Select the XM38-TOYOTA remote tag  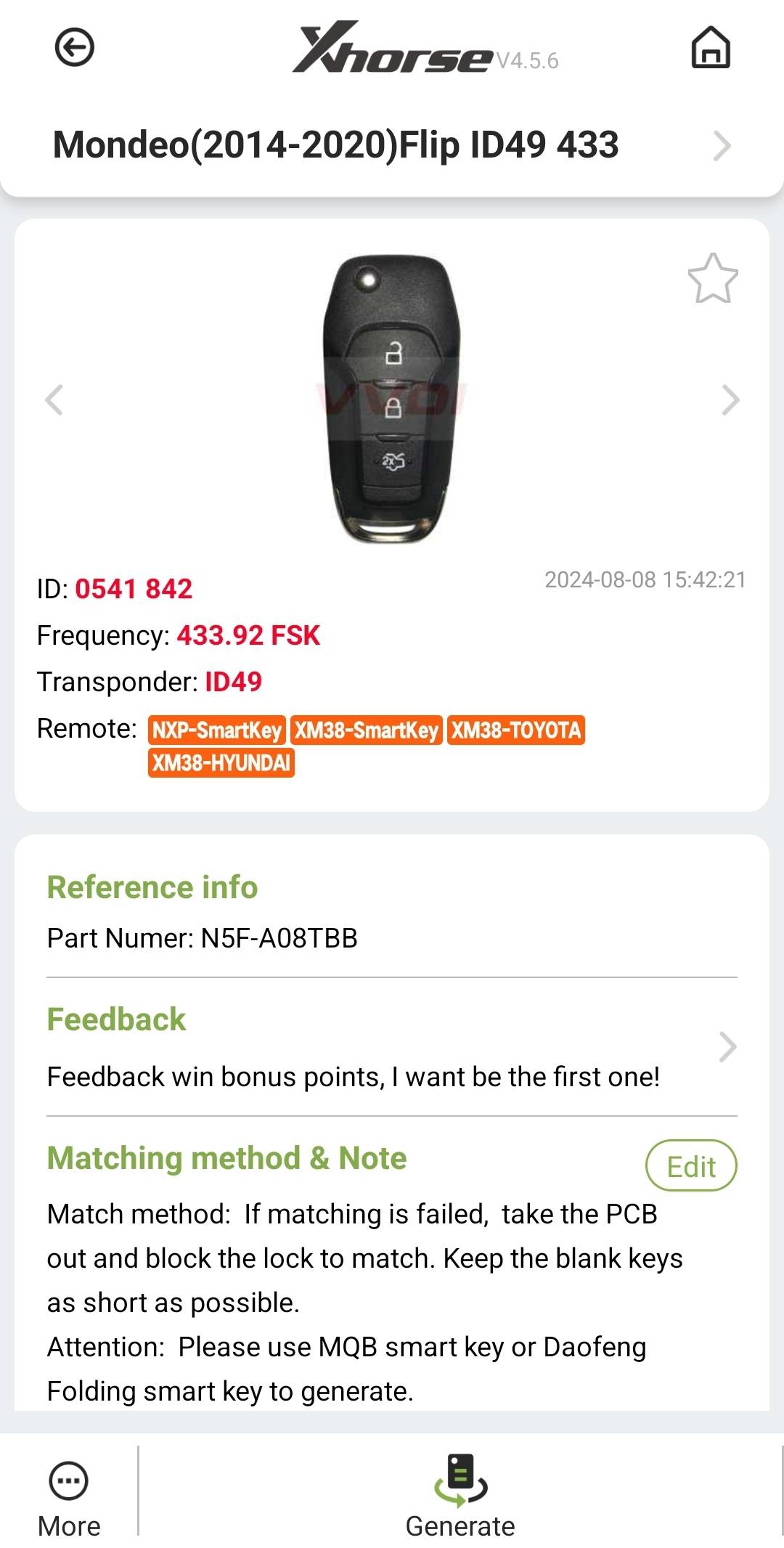516,730
